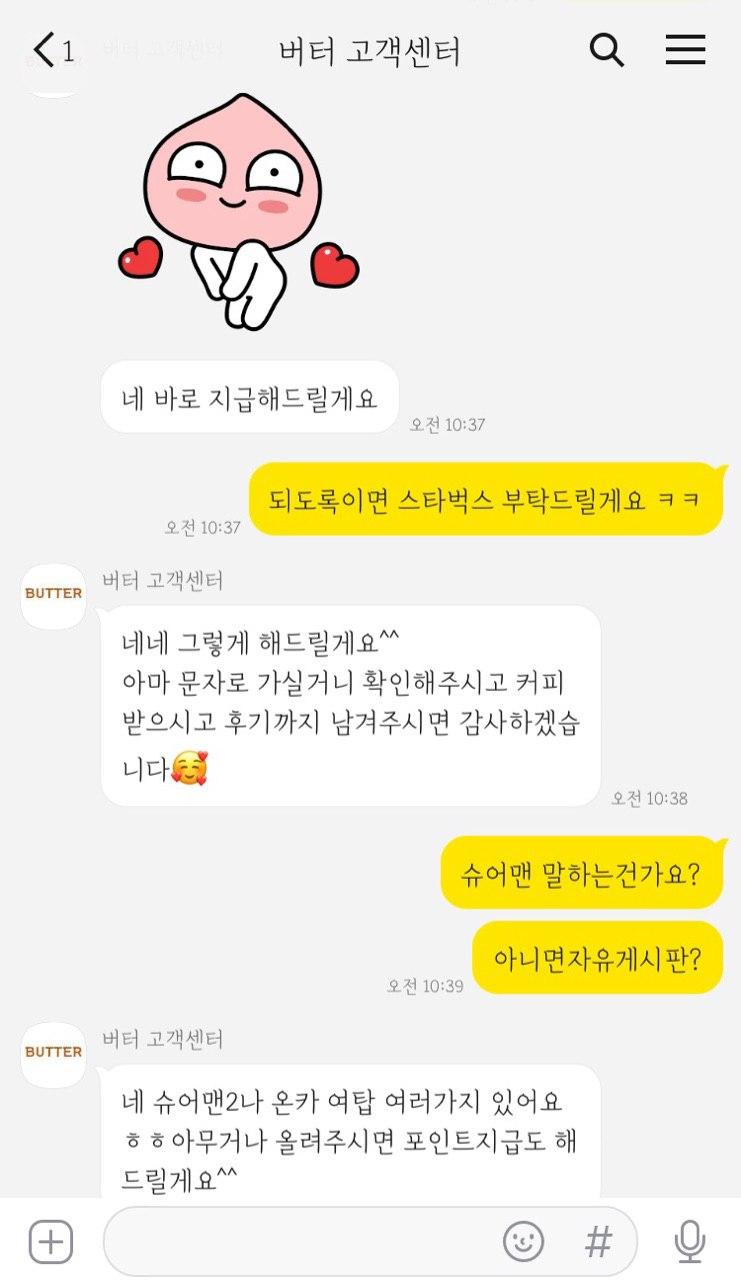This screenshot has width=741, height=1280.
Task: Open the chat room hamburger menu
Action: (685, 49)
